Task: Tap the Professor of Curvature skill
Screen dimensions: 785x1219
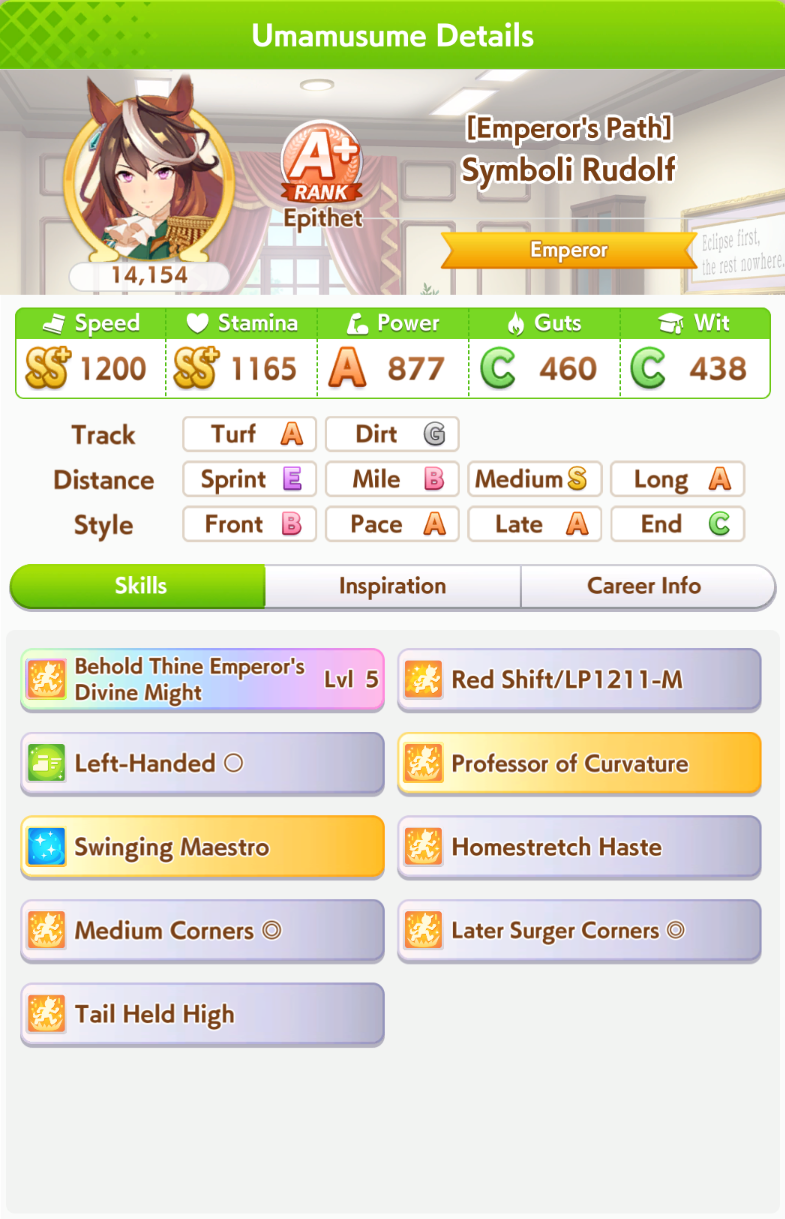Action: pyautogui.click(x=579, y=764)
